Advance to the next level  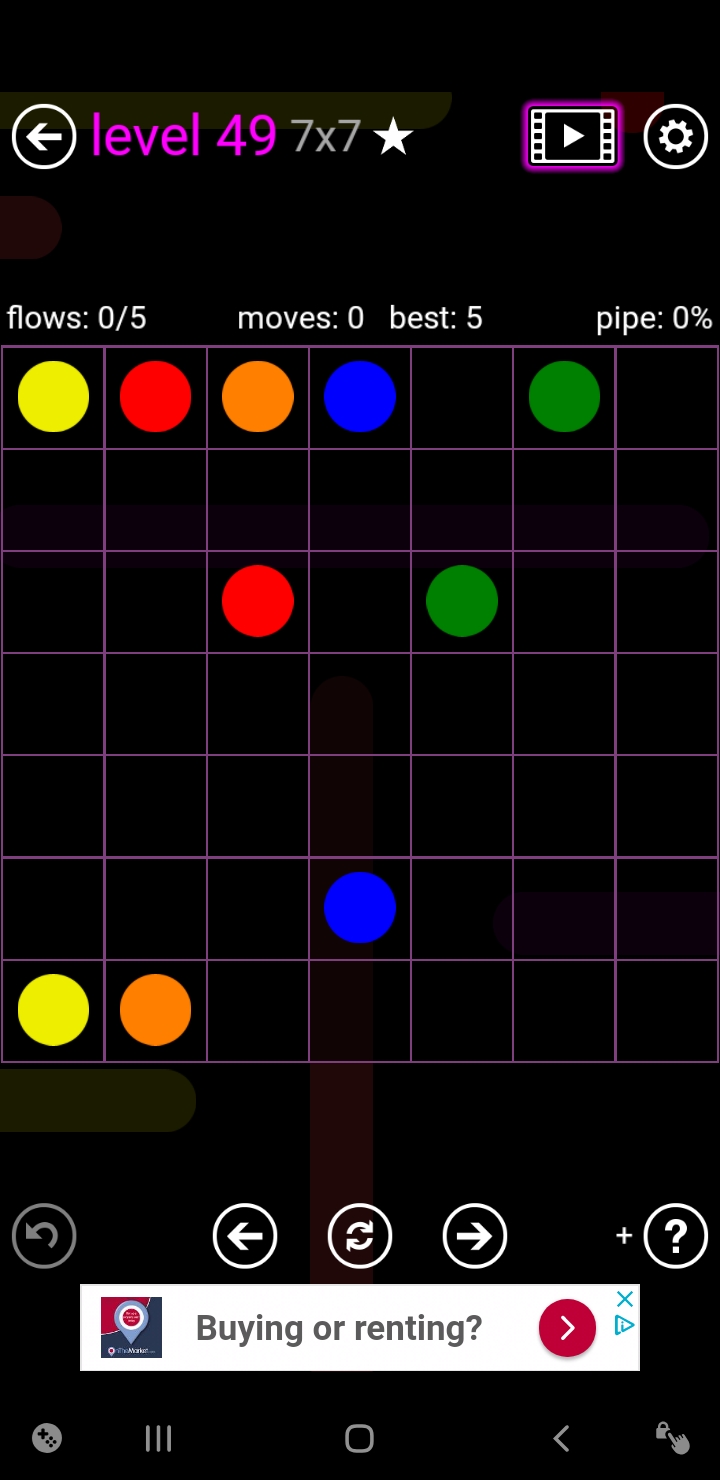(x=475, y=1236)
